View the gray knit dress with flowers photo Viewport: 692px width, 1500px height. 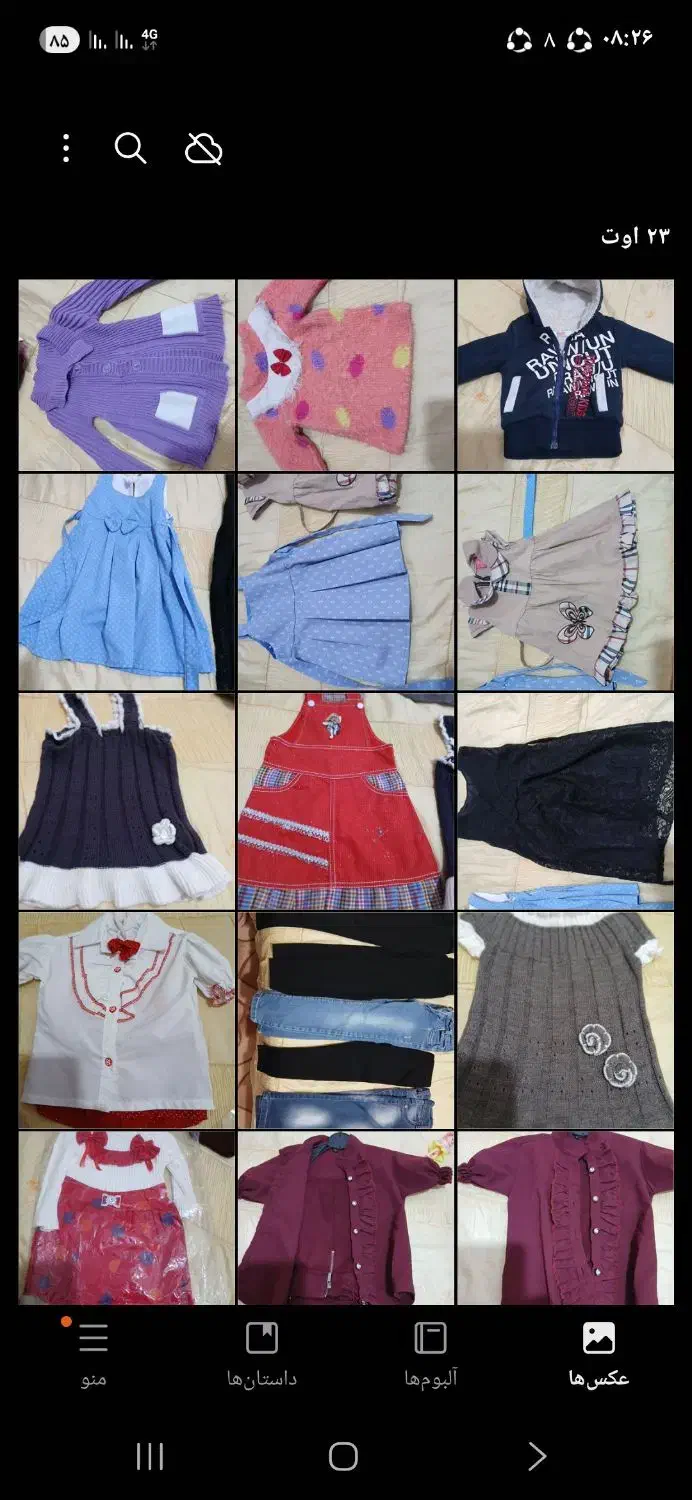pyautogui.click(x=565, y=1020)
